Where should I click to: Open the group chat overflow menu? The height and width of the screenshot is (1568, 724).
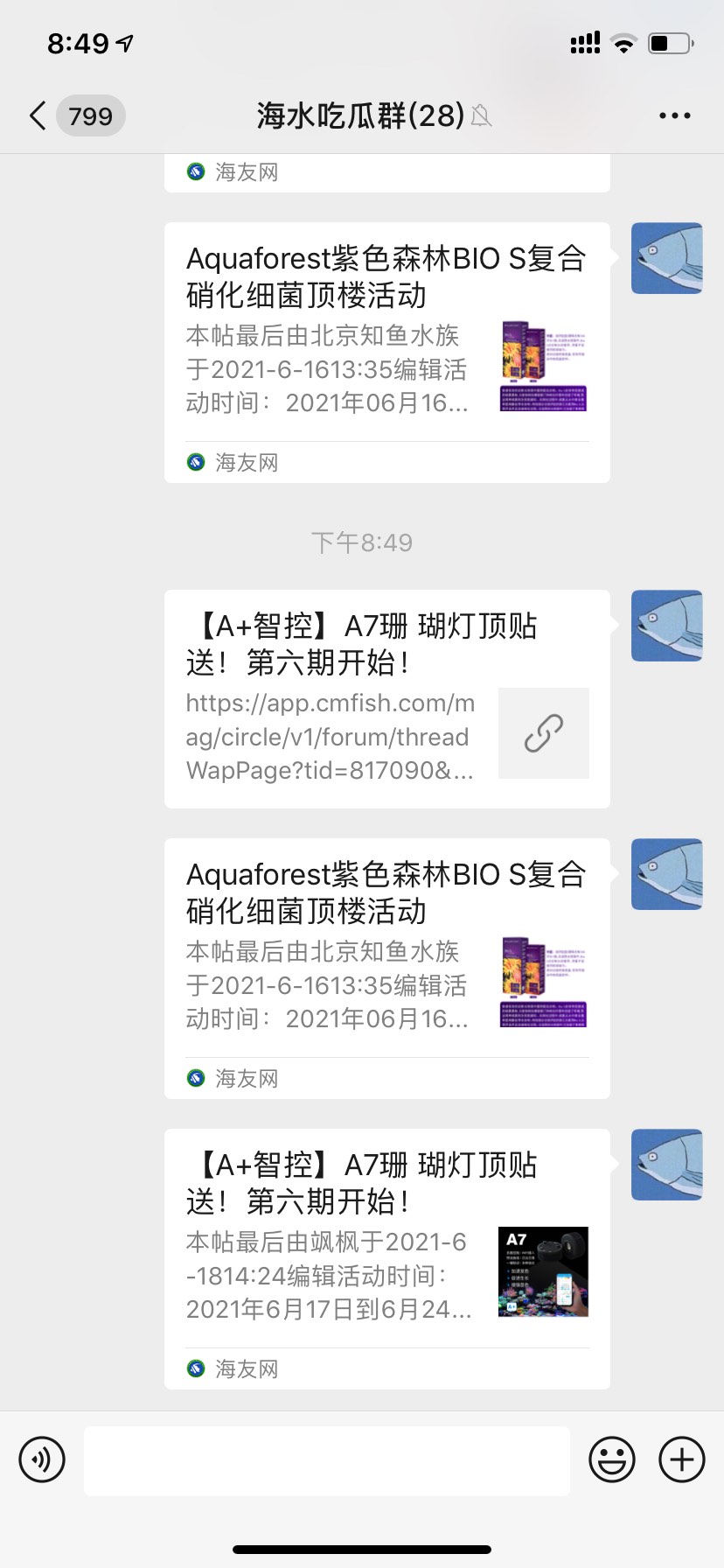tap(674, 115)
